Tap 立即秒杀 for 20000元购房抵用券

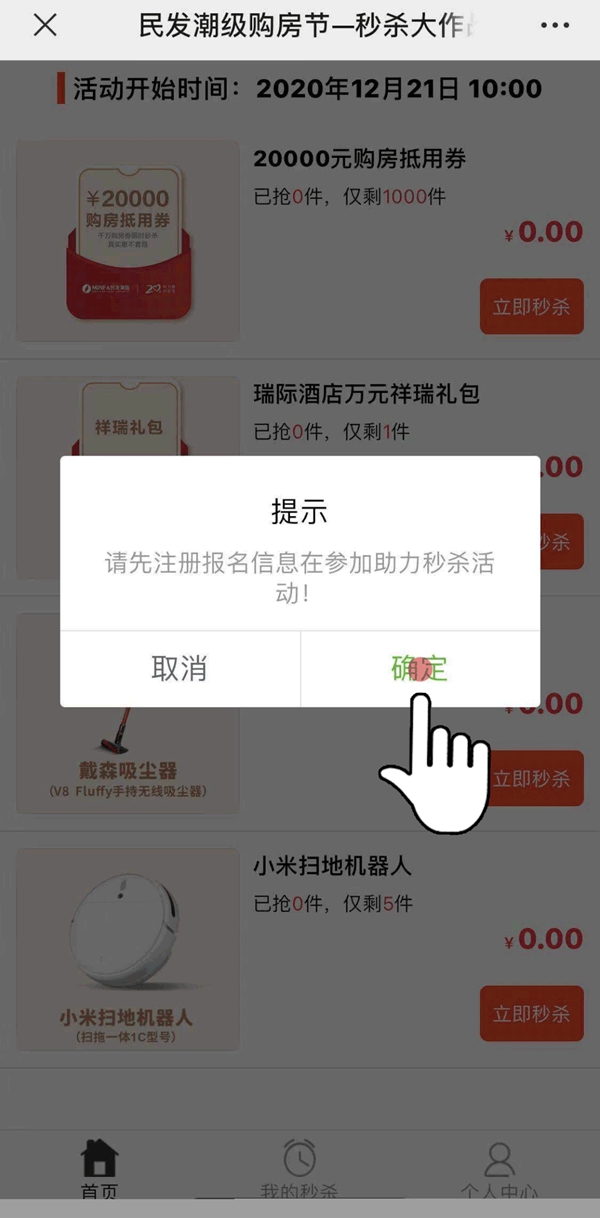point(531,306)
